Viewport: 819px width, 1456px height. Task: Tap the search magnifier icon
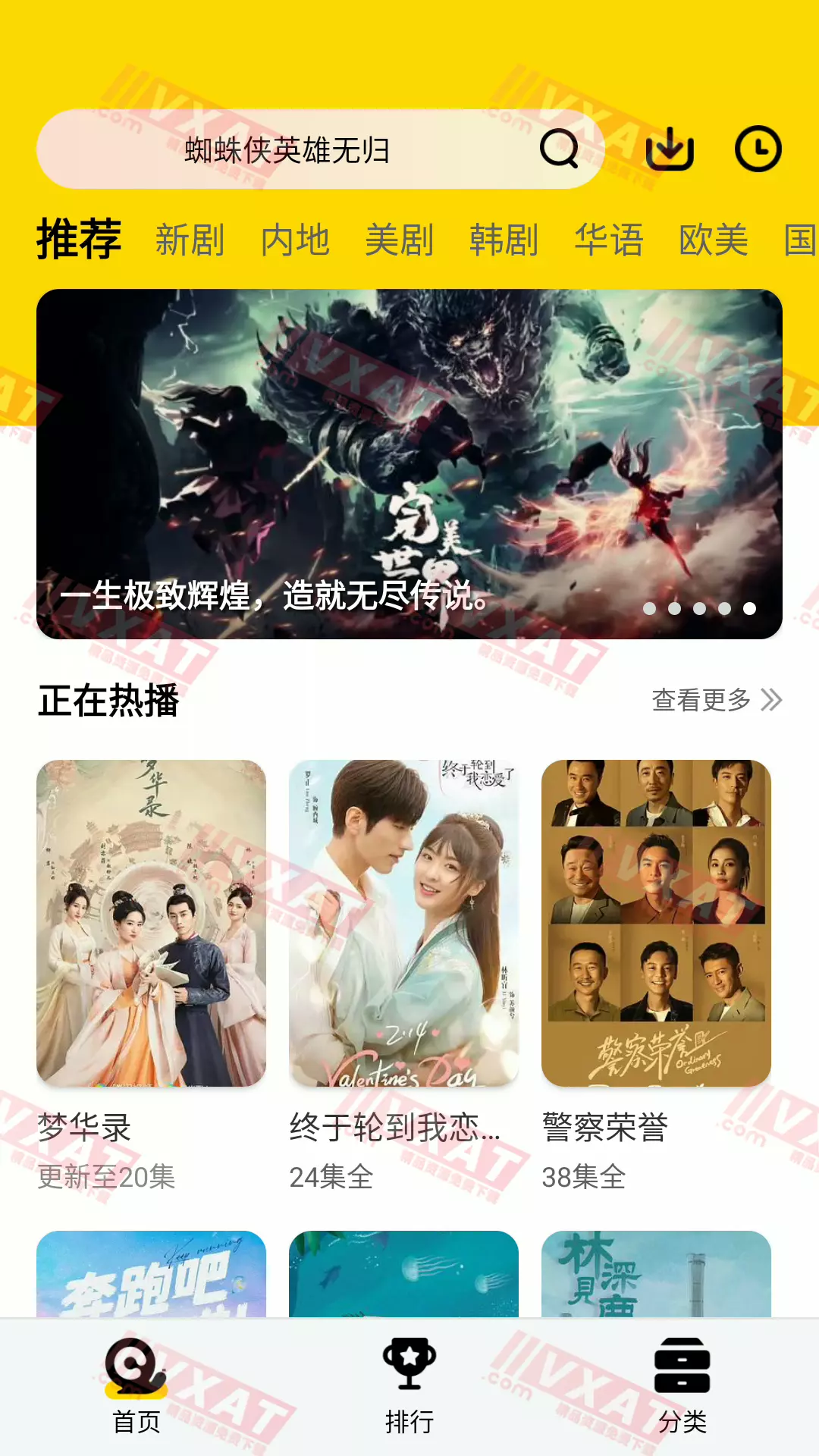[x=559, y=149]
